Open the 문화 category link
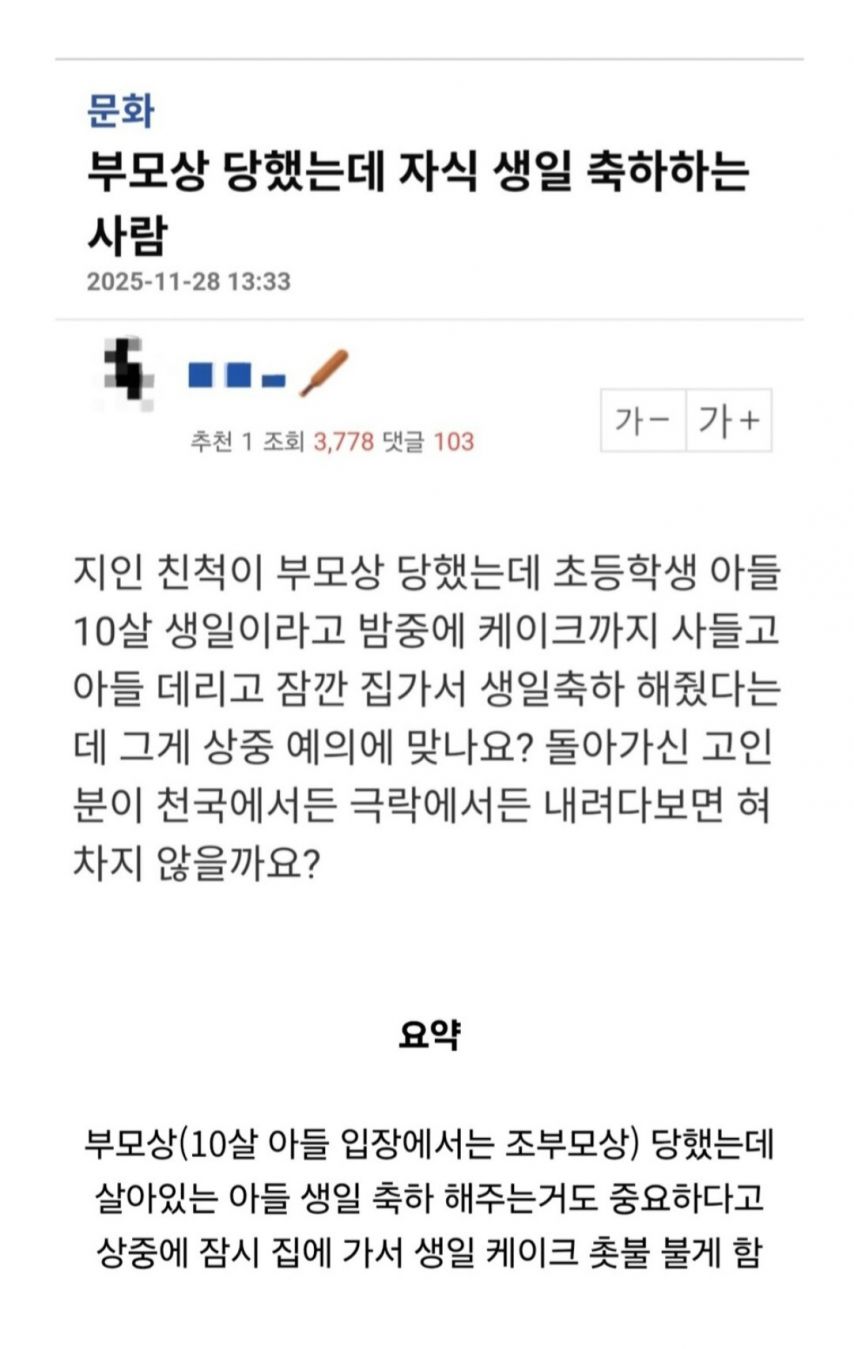This screenshot has width=854, height=1349. [x=121, y=110]
